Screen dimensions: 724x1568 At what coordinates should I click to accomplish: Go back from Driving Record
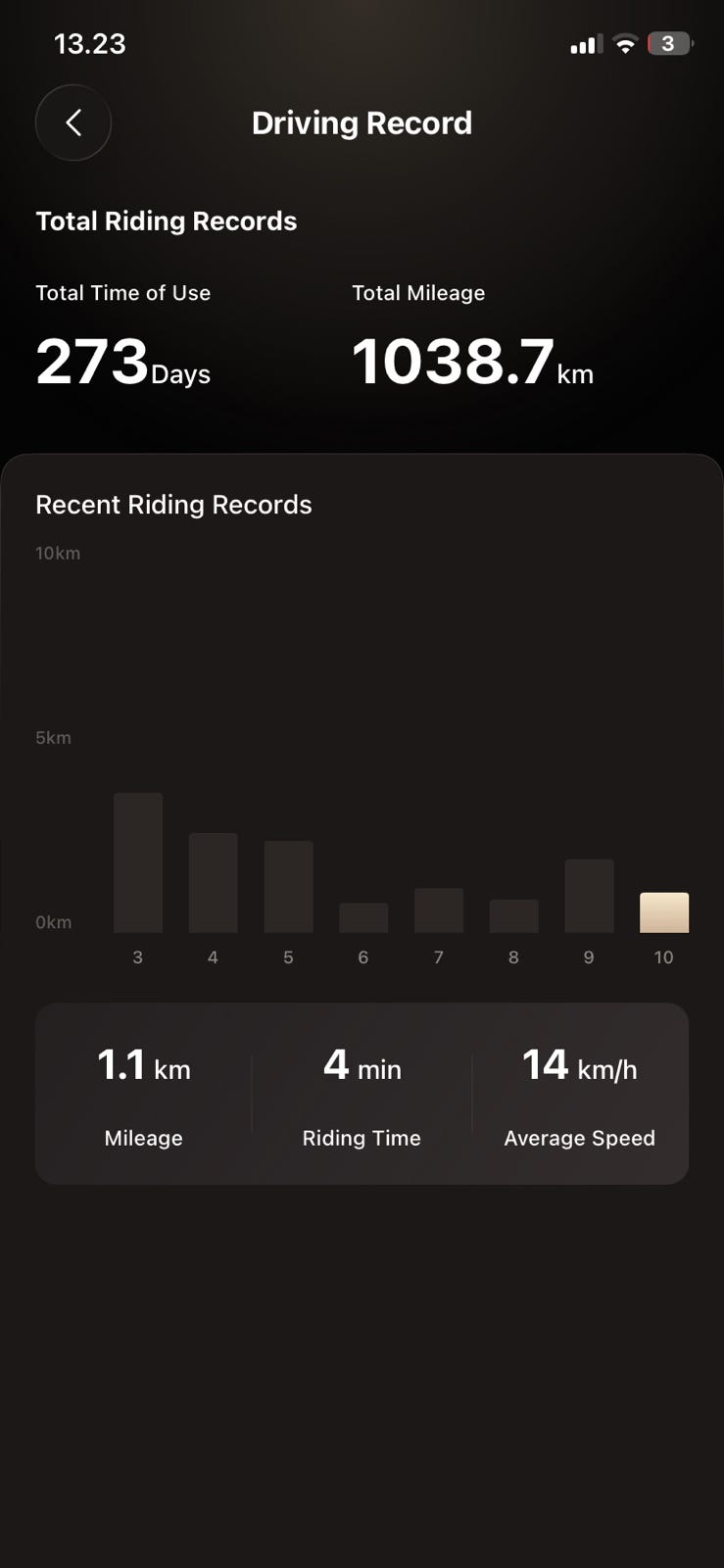pyautogui.click(x=73, y=122)
